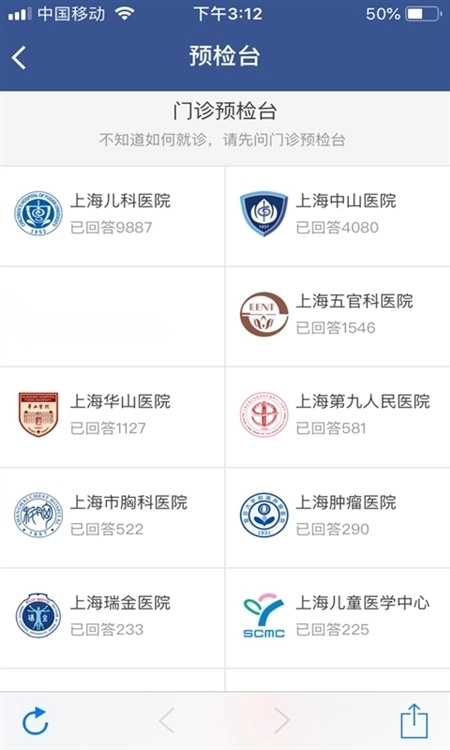This screenshot has height=750, width=450.
Task: Go back using the top-left arrow
Action: 19,58
